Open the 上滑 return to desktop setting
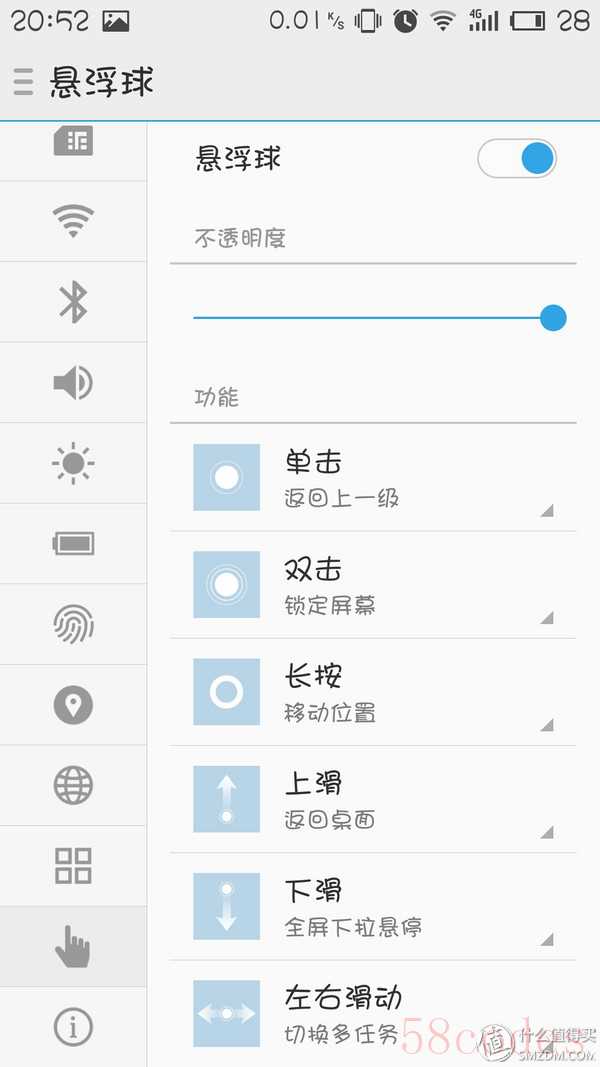The height and width of the screenshot is (1067, 600). tap(373, 800)
